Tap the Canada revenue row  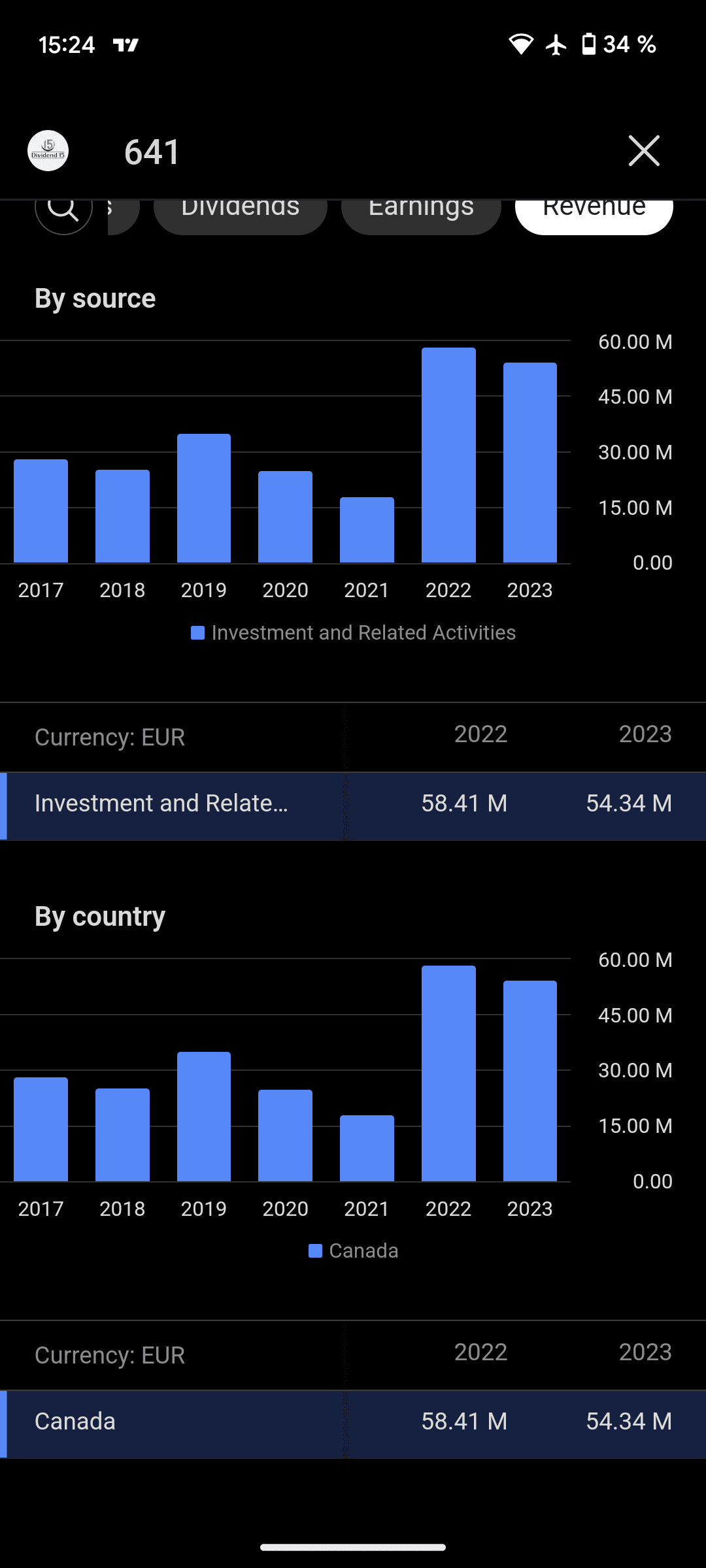(353, 1422)
